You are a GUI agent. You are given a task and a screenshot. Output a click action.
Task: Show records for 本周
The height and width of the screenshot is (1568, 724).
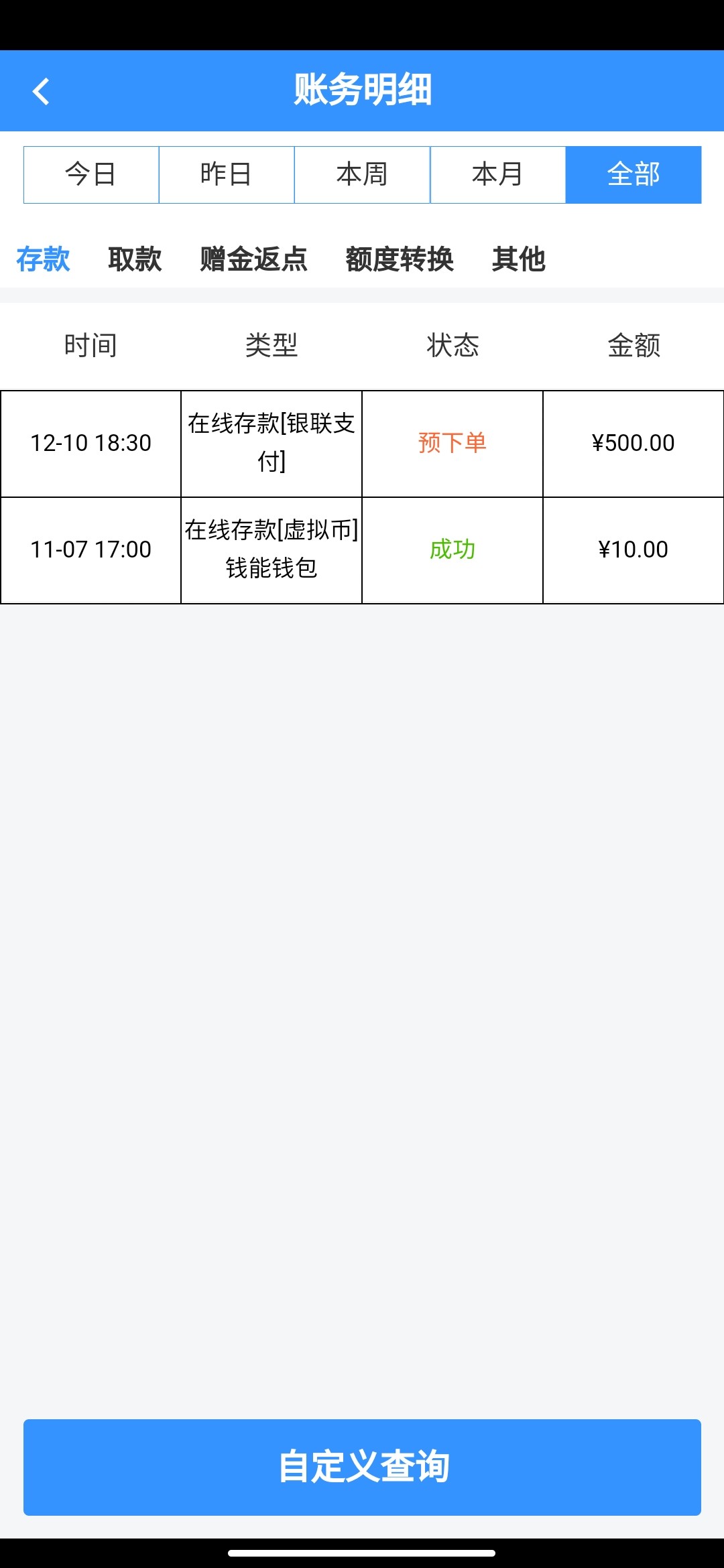click(x=362, y=174)
